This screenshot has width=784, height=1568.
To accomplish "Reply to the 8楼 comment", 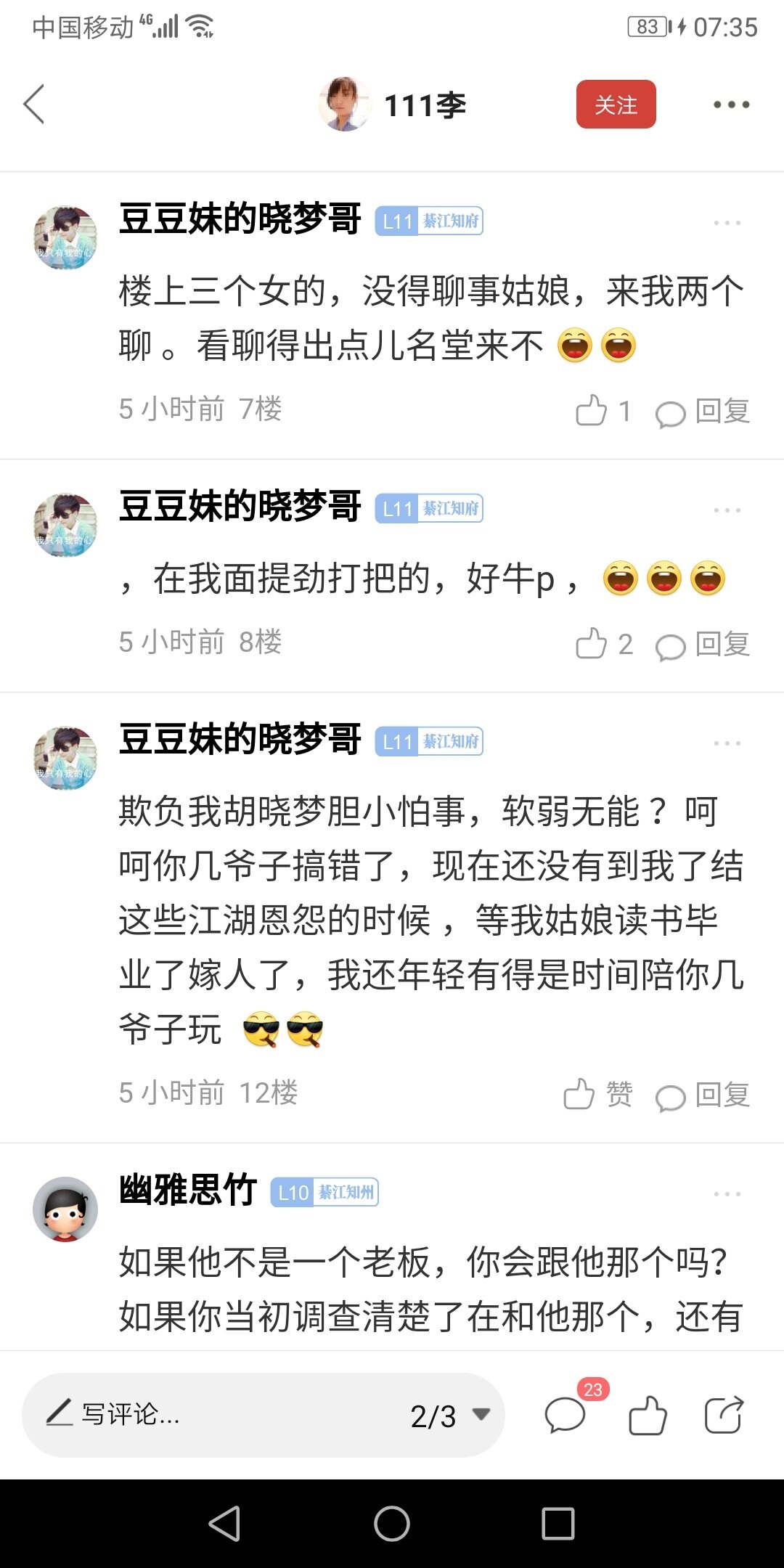I will [x=703, y=645].
